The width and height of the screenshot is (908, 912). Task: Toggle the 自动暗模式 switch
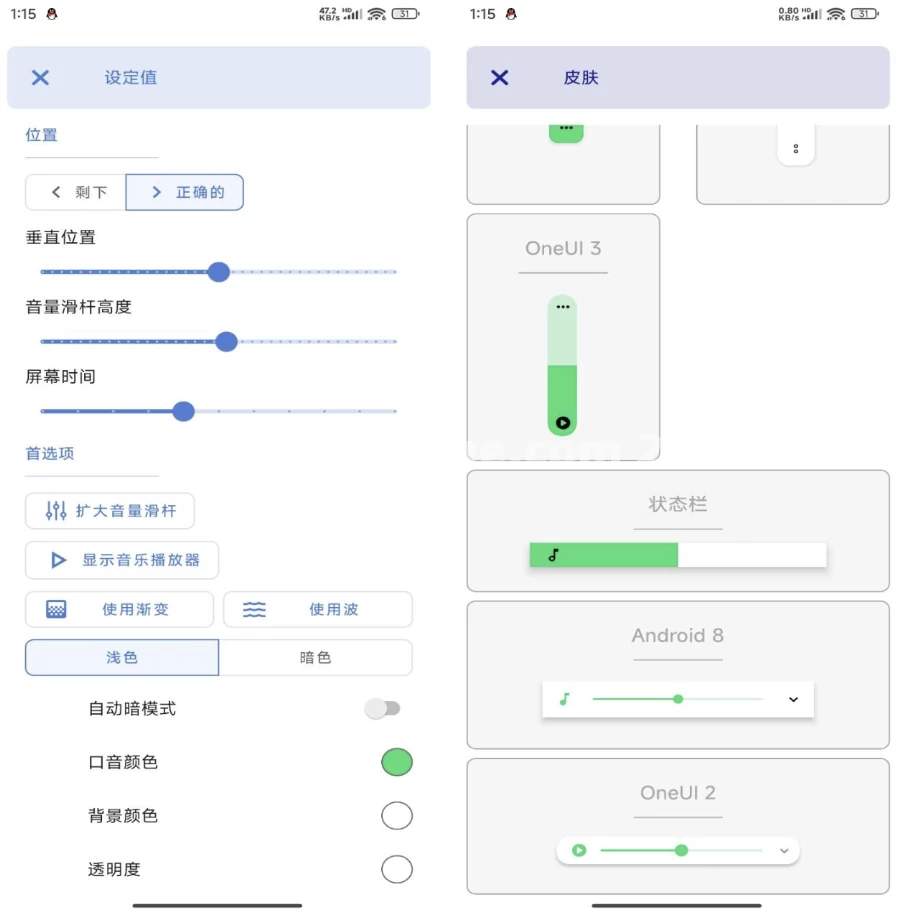pyautogui.click(x=382, y=709)
